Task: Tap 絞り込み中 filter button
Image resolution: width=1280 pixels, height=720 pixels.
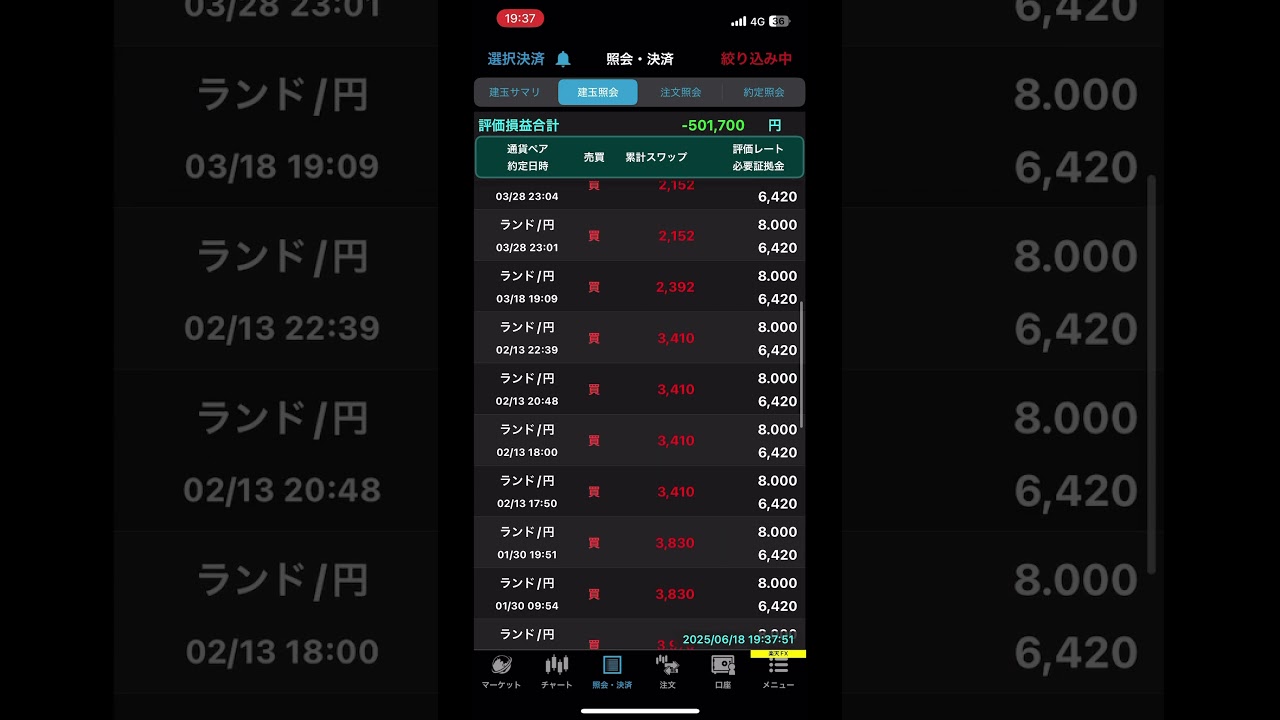Action: click(756, 59)
